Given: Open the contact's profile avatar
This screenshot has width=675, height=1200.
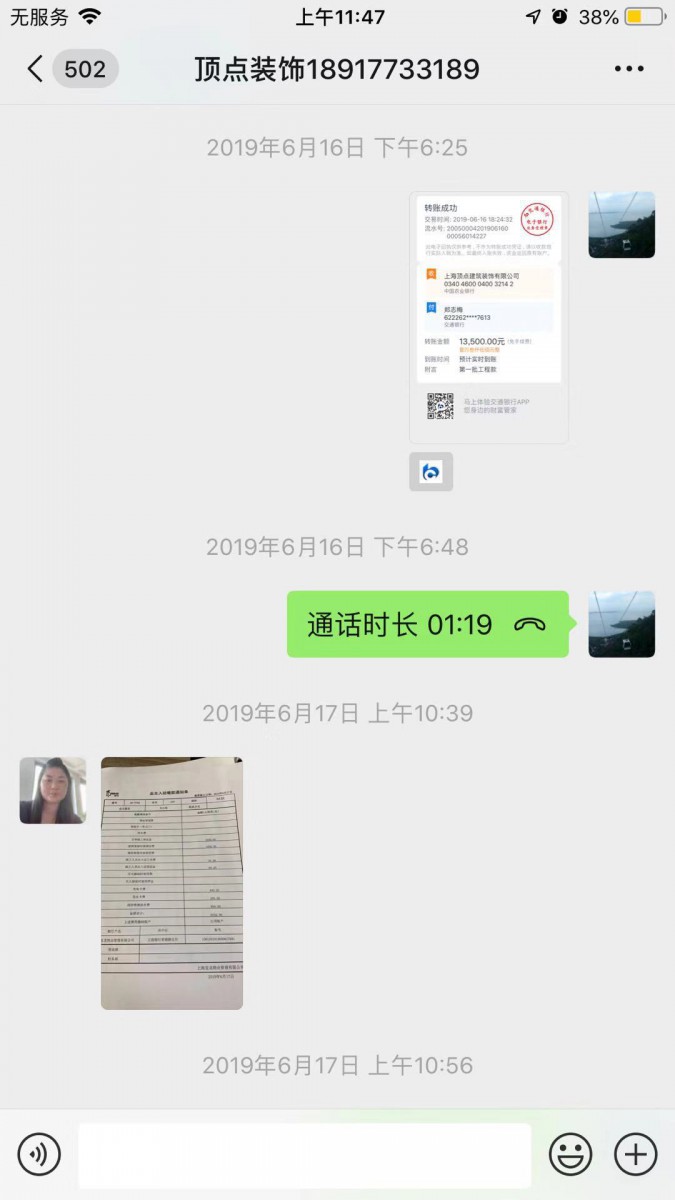Looking at the screenshot, I should 52,790.
